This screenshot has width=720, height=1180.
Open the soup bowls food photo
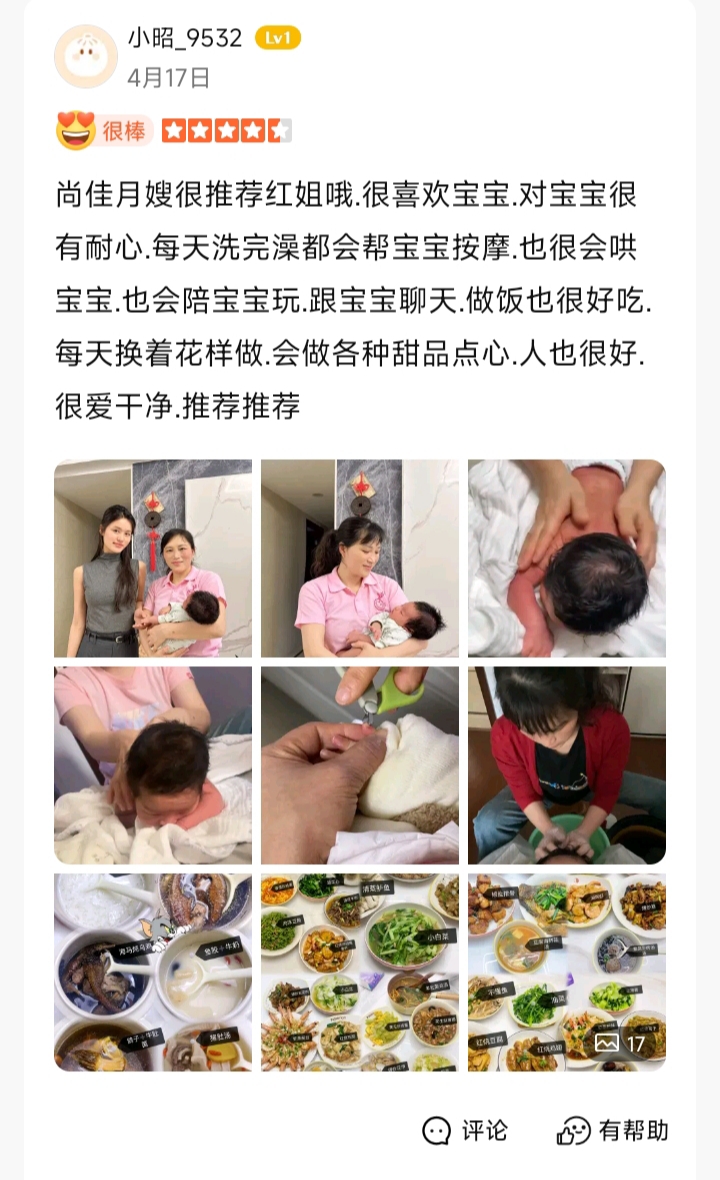pos(153,972)
